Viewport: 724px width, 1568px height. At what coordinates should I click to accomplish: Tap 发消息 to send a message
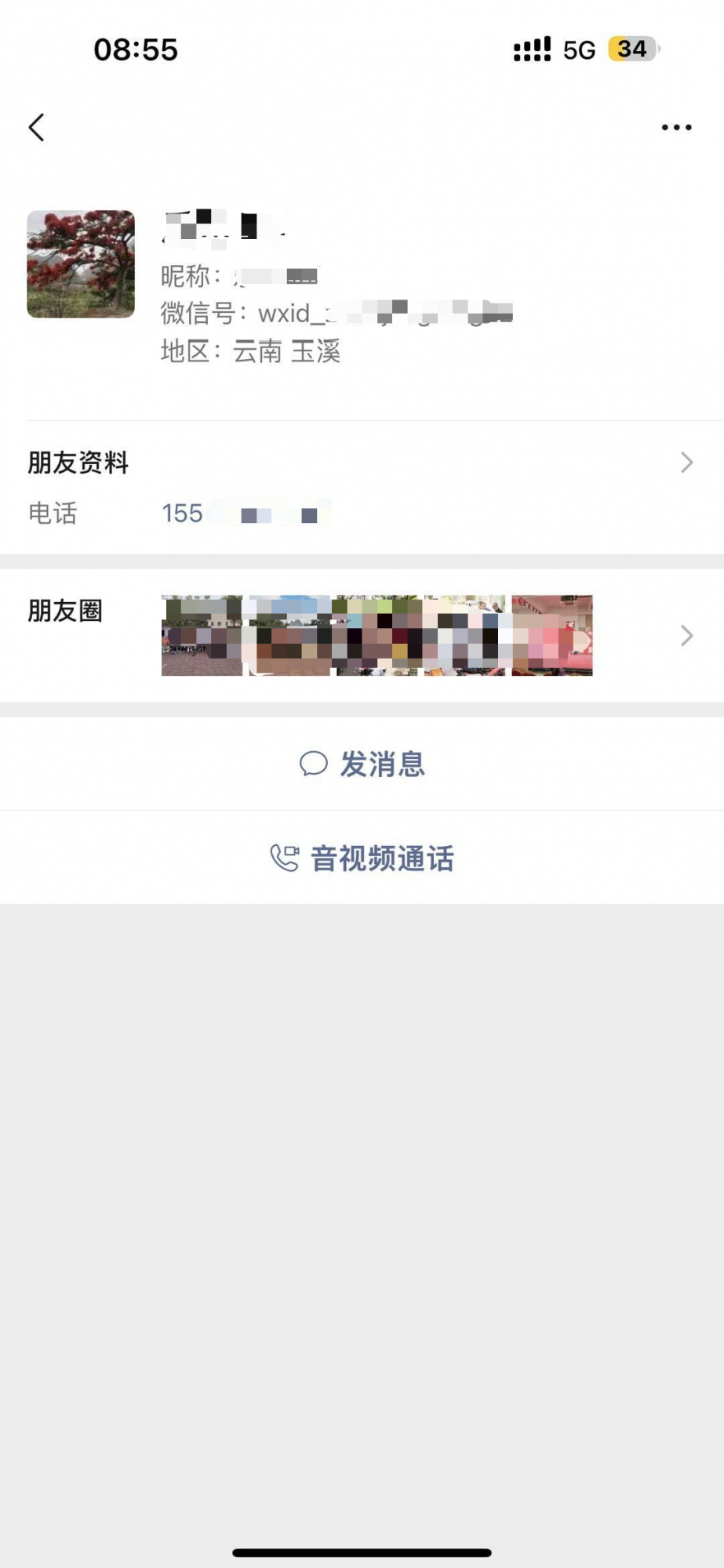(x=362, y=764)
